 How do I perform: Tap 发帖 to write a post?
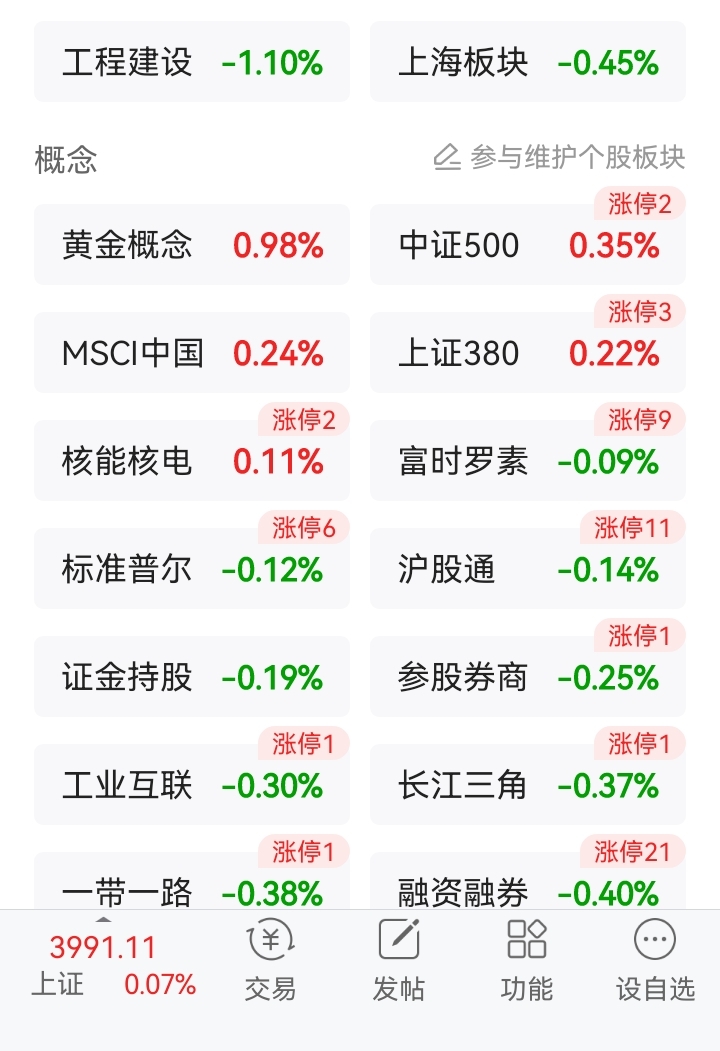click(399, 961)
